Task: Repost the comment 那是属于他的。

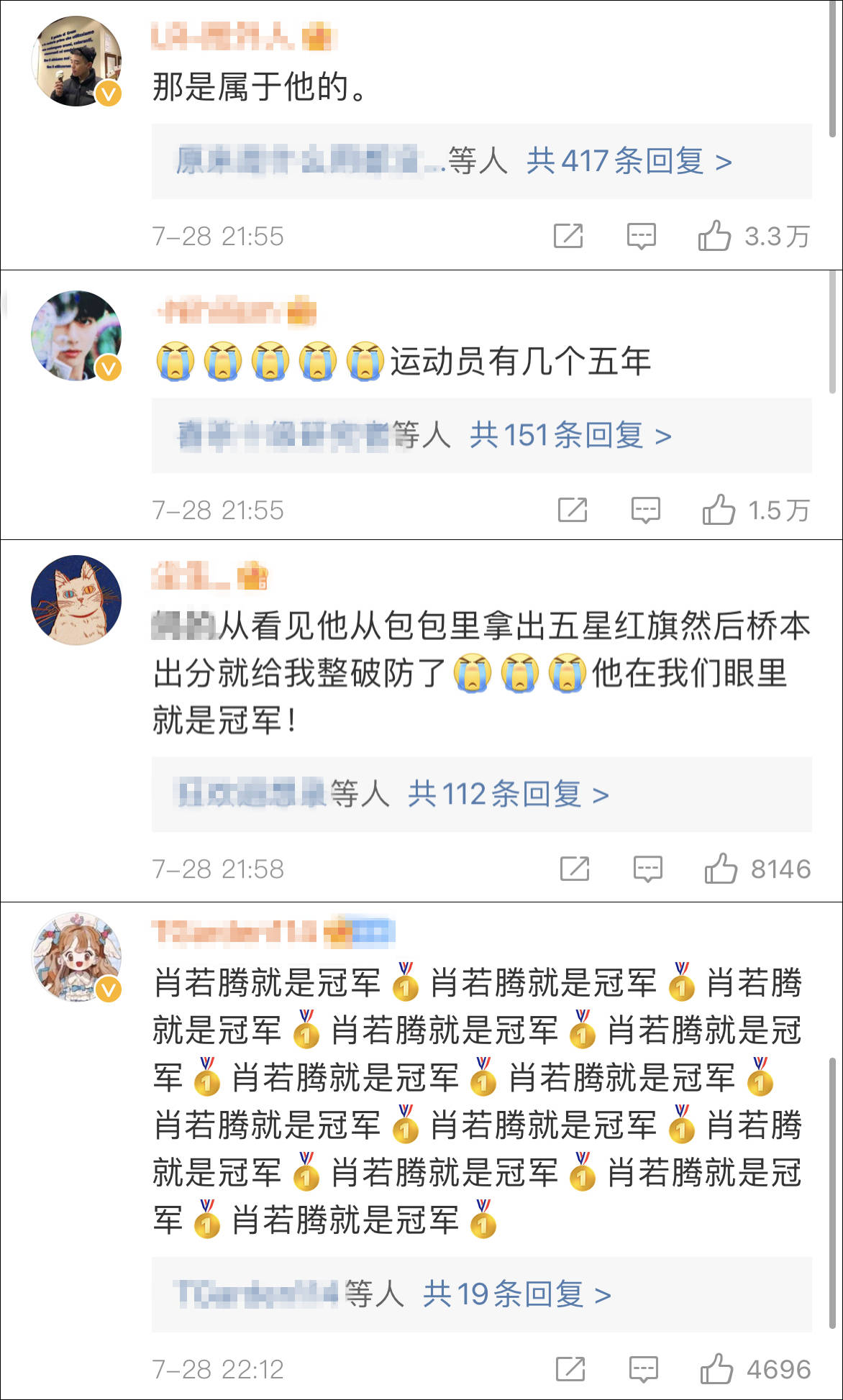Action: [x=568, y=236]
